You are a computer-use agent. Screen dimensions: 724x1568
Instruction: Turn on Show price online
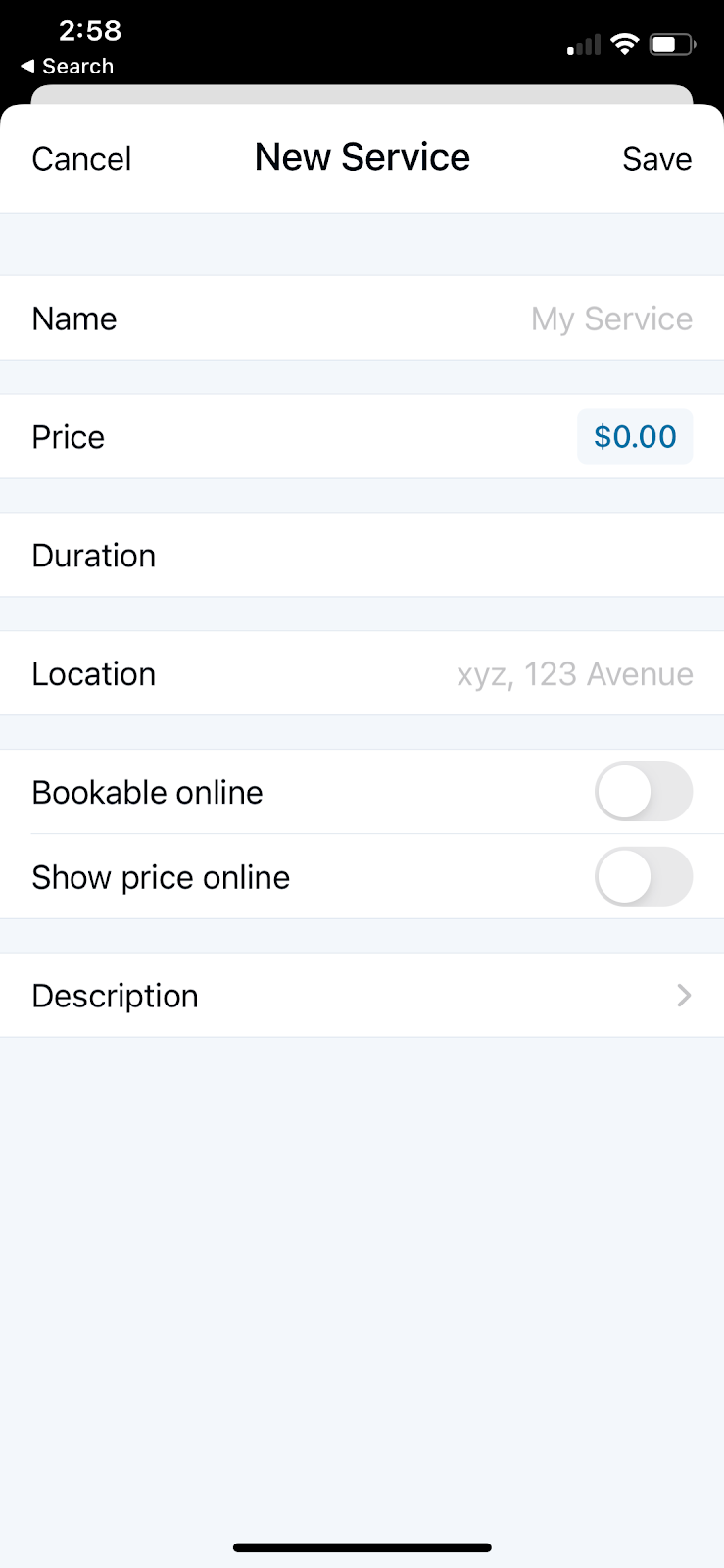tap(643, 877)
